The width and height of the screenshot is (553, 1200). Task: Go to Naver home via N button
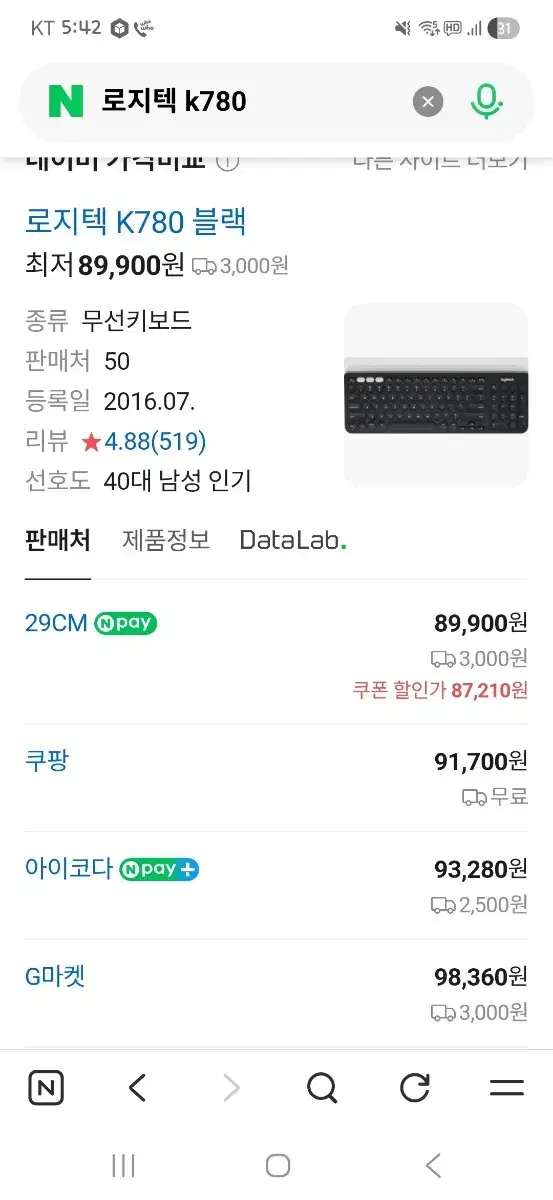[x=46, y=1088]
